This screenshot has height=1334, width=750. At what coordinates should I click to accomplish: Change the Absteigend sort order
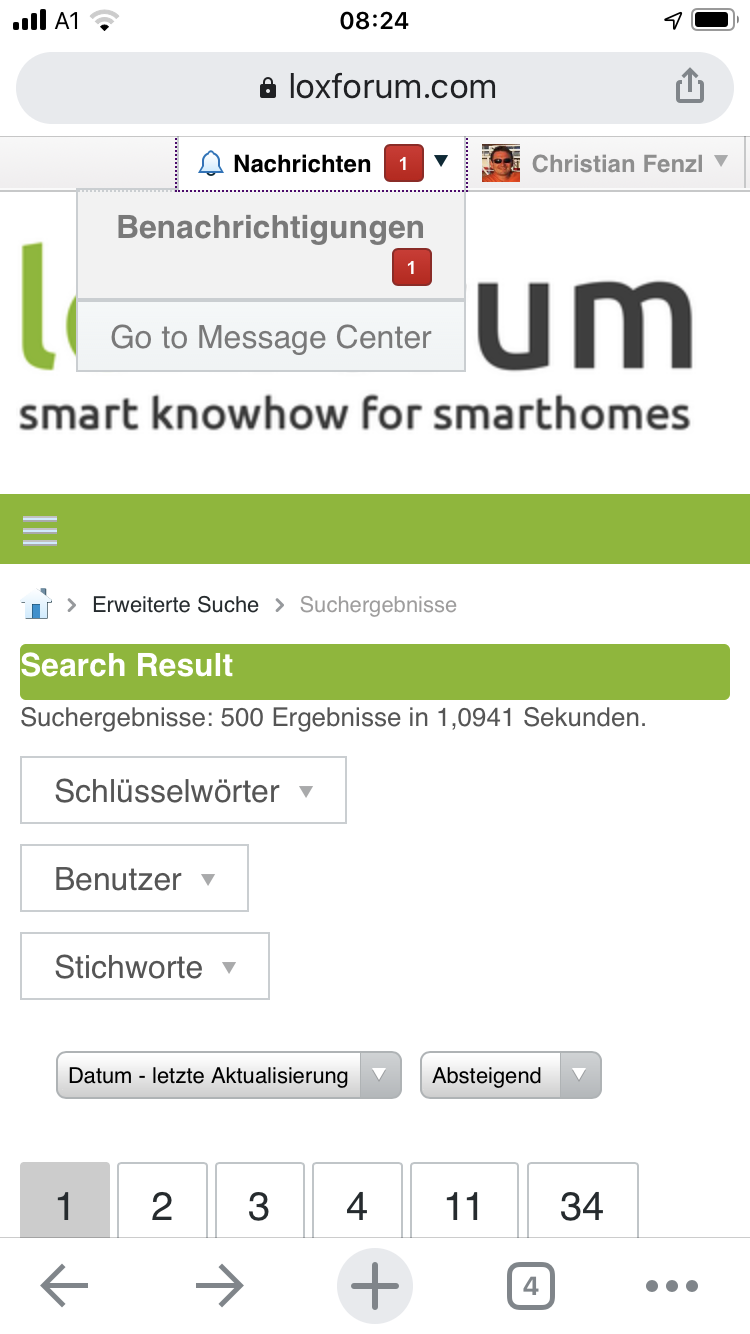pyautogui.click(x=510, y=1075)
